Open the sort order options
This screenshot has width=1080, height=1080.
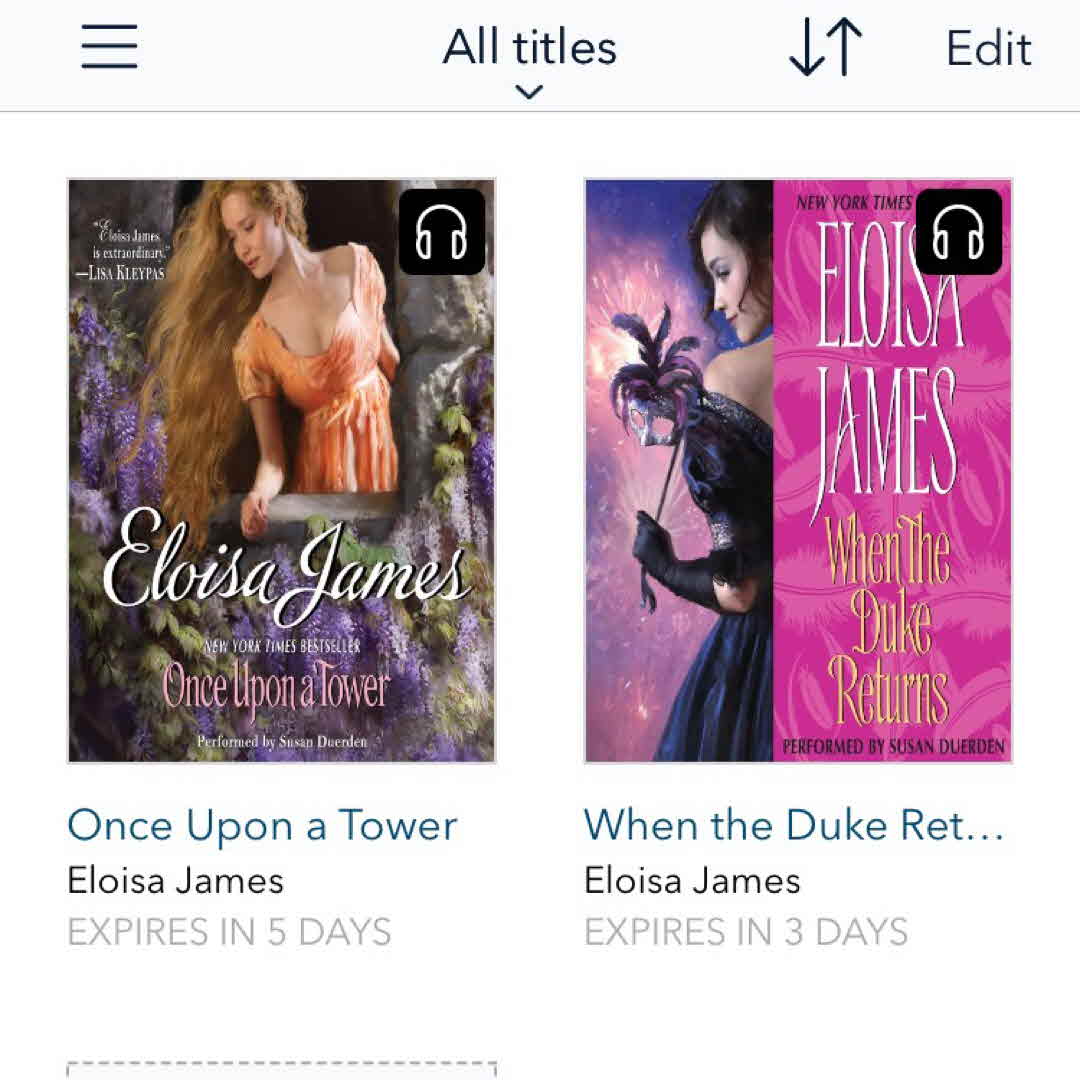pyautogui.click(x=825, y=49)
